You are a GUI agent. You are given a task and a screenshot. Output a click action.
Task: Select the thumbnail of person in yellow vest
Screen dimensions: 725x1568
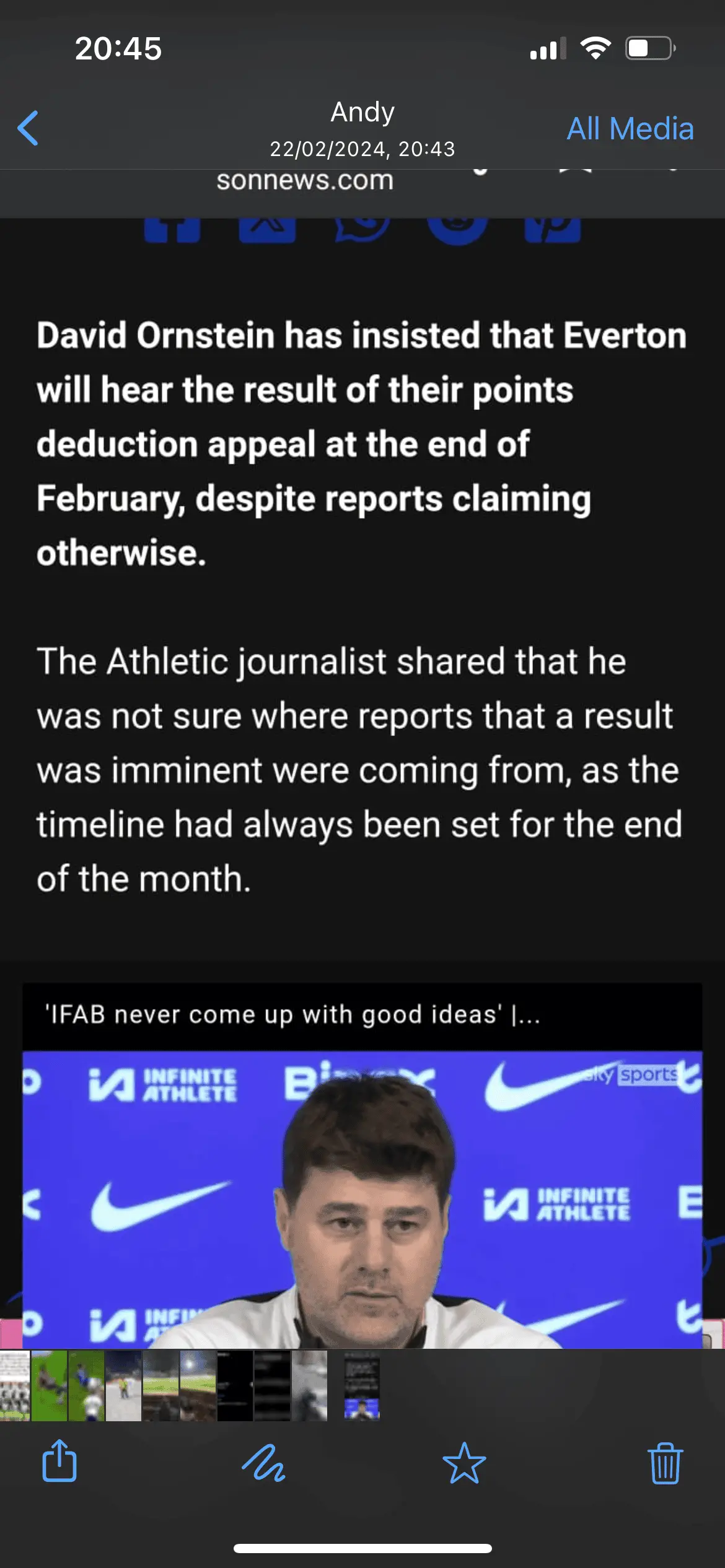(x=123, y=1385)
